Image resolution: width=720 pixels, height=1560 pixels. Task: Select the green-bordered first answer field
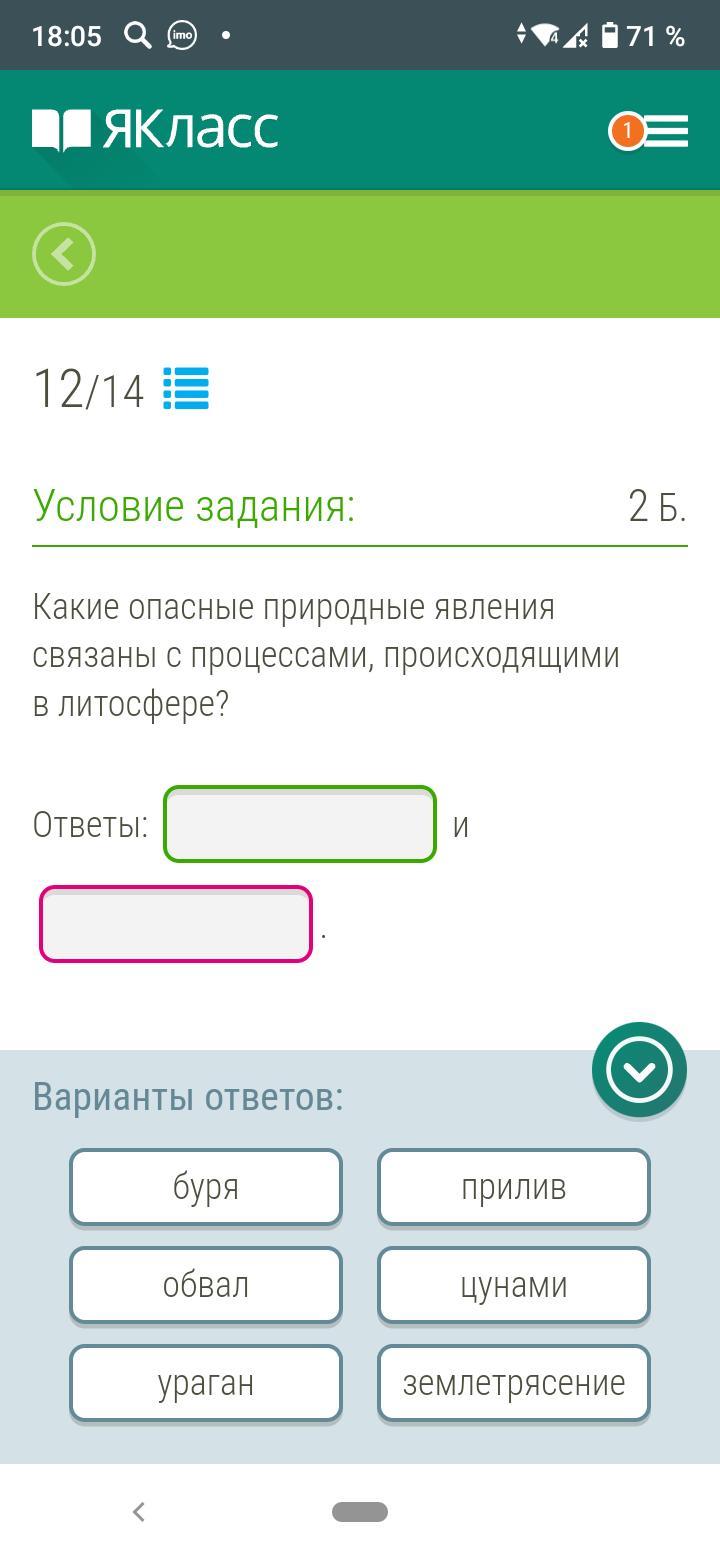(300, 824)
